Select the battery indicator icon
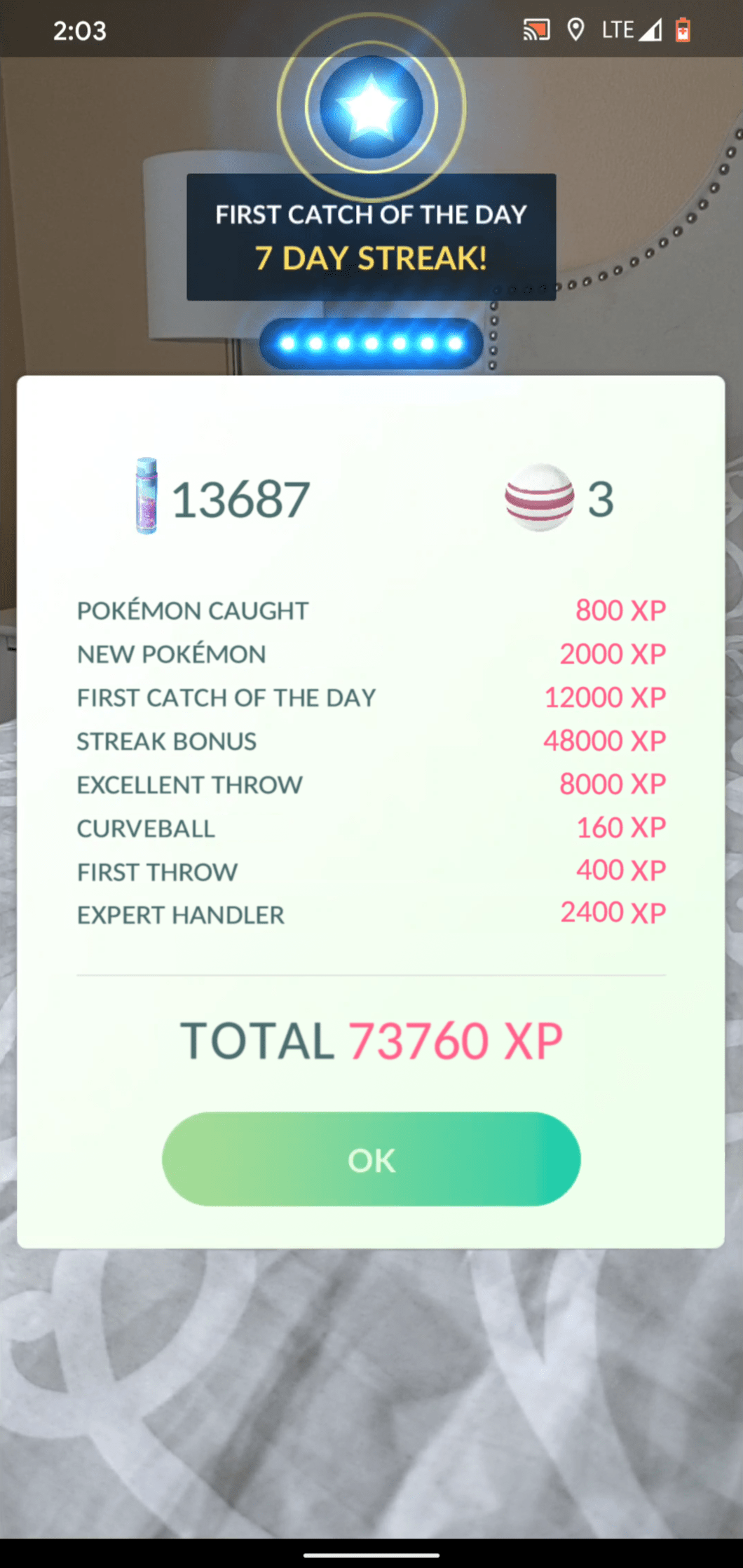Viewport: 743px width, 1568px height. tap(681, 30)
